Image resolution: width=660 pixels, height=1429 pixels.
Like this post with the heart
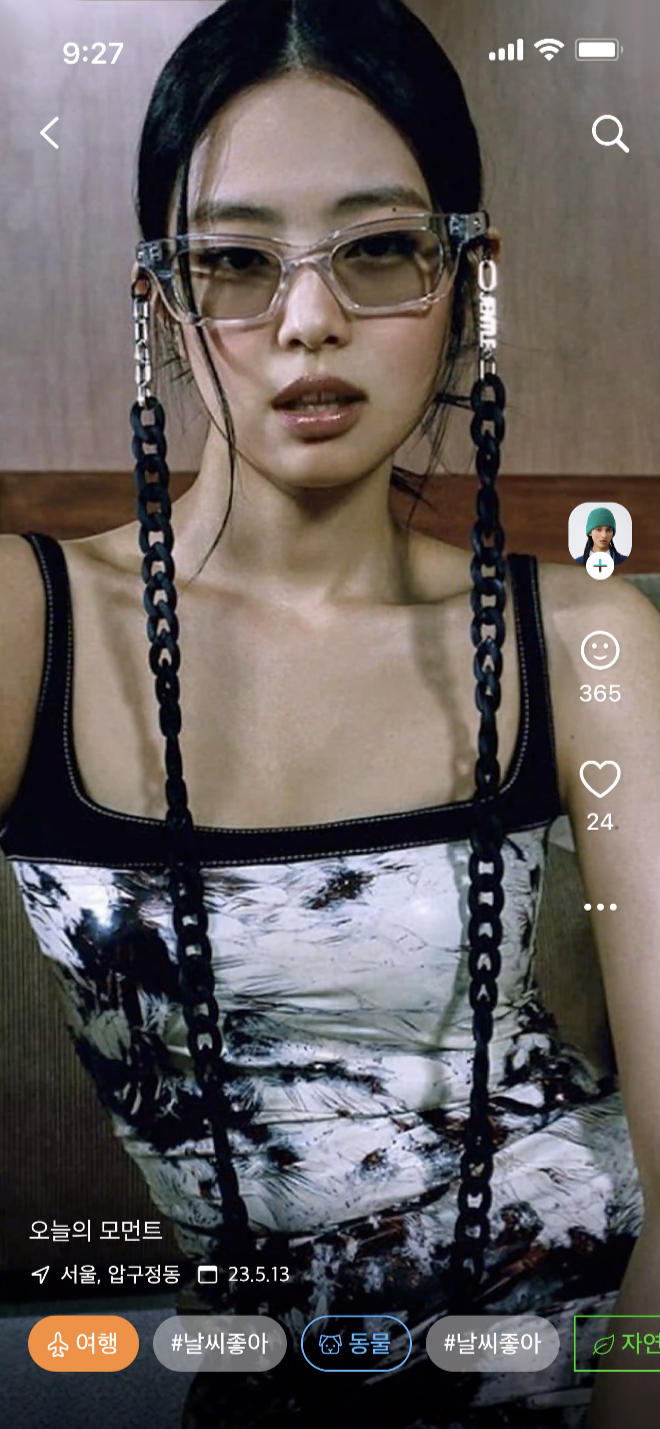coord(600,779)
